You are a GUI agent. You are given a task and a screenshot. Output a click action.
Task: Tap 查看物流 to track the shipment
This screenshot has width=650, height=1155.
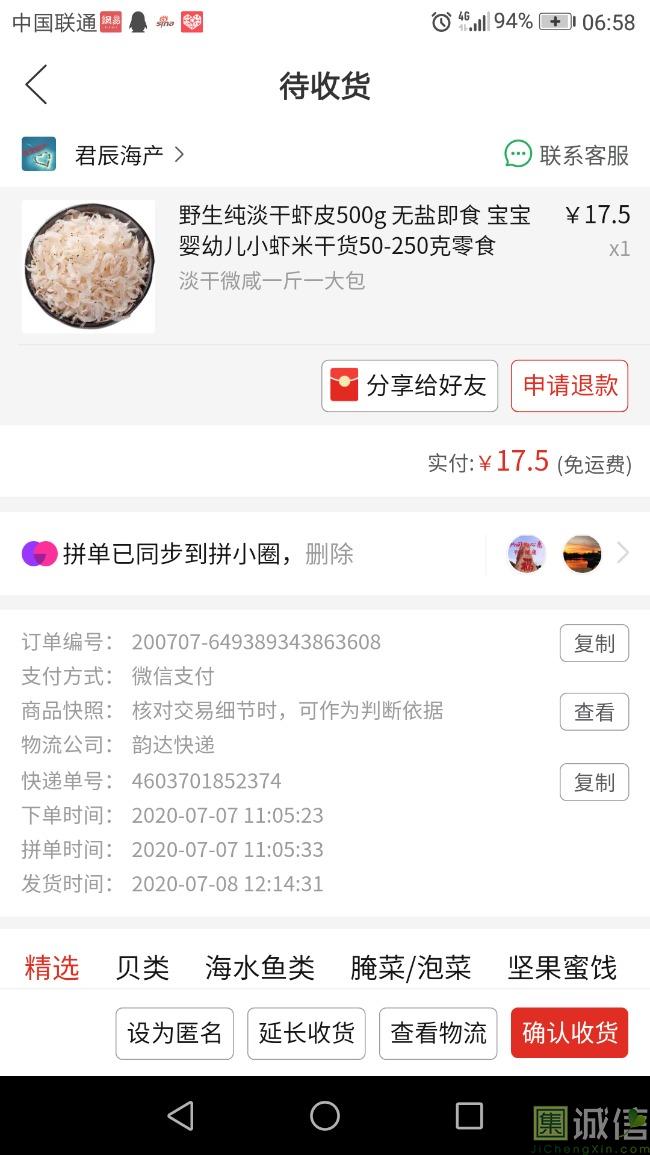438,1033
